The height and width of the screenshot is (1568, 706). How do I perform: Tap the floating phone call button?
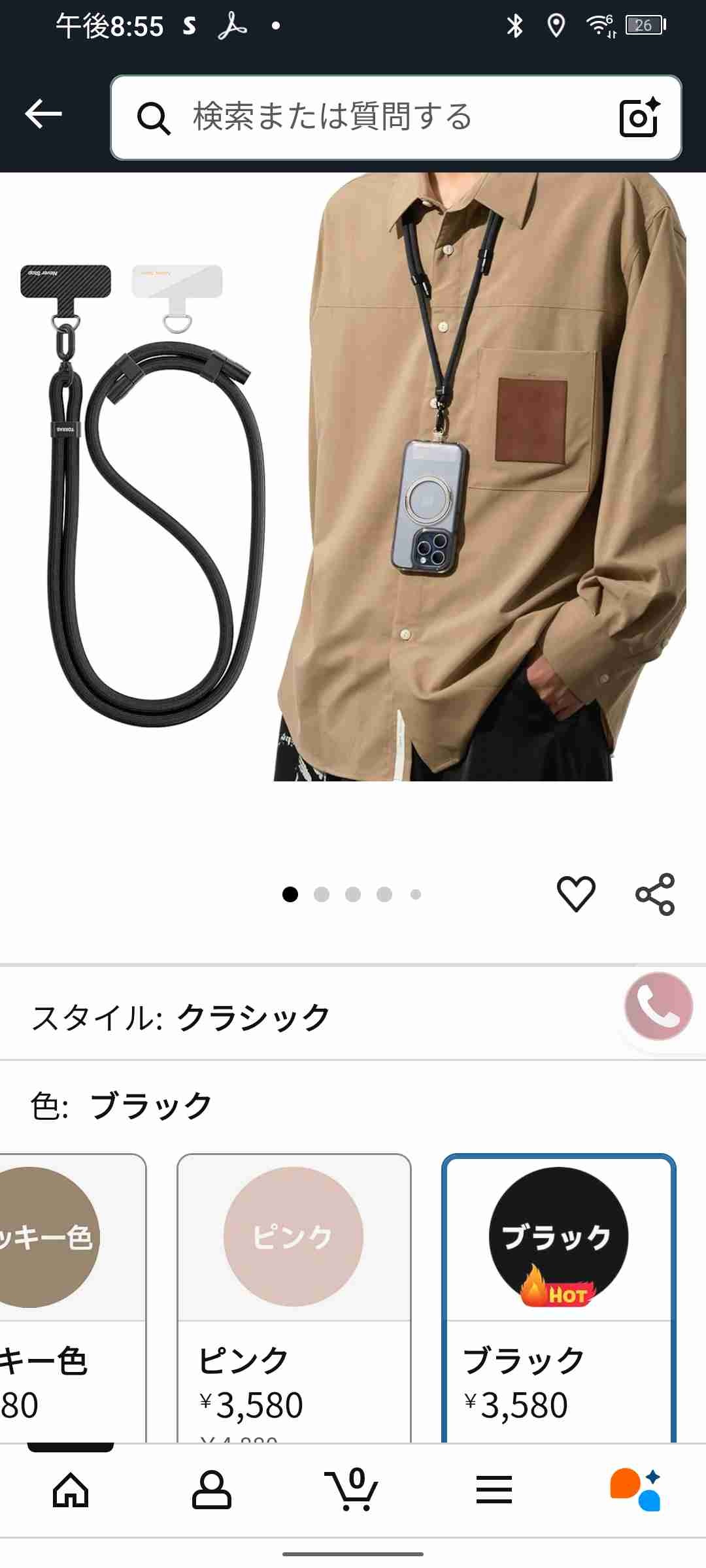click(x=658, y=1006)
